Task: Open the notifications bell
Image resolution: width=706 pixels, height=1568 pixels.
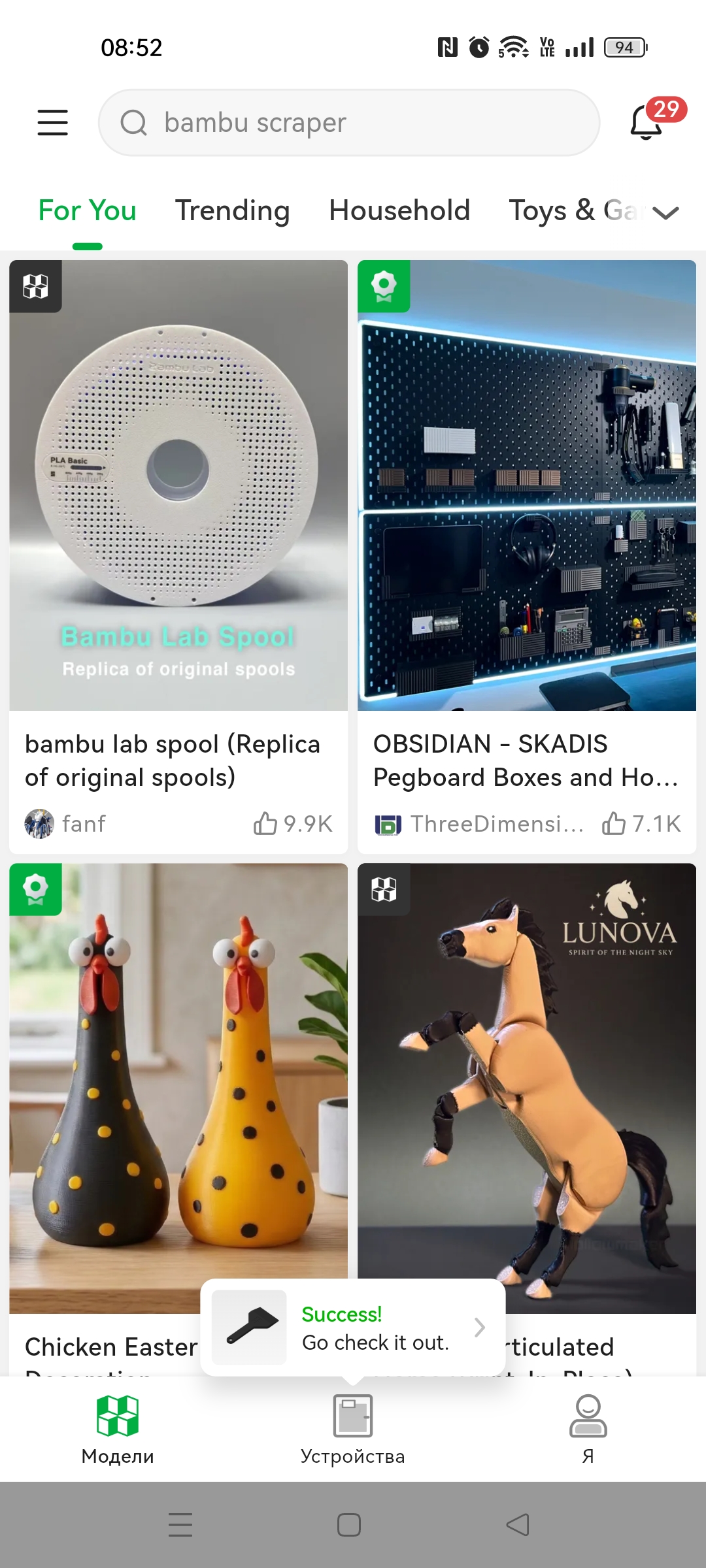Action: pos(647,122)
